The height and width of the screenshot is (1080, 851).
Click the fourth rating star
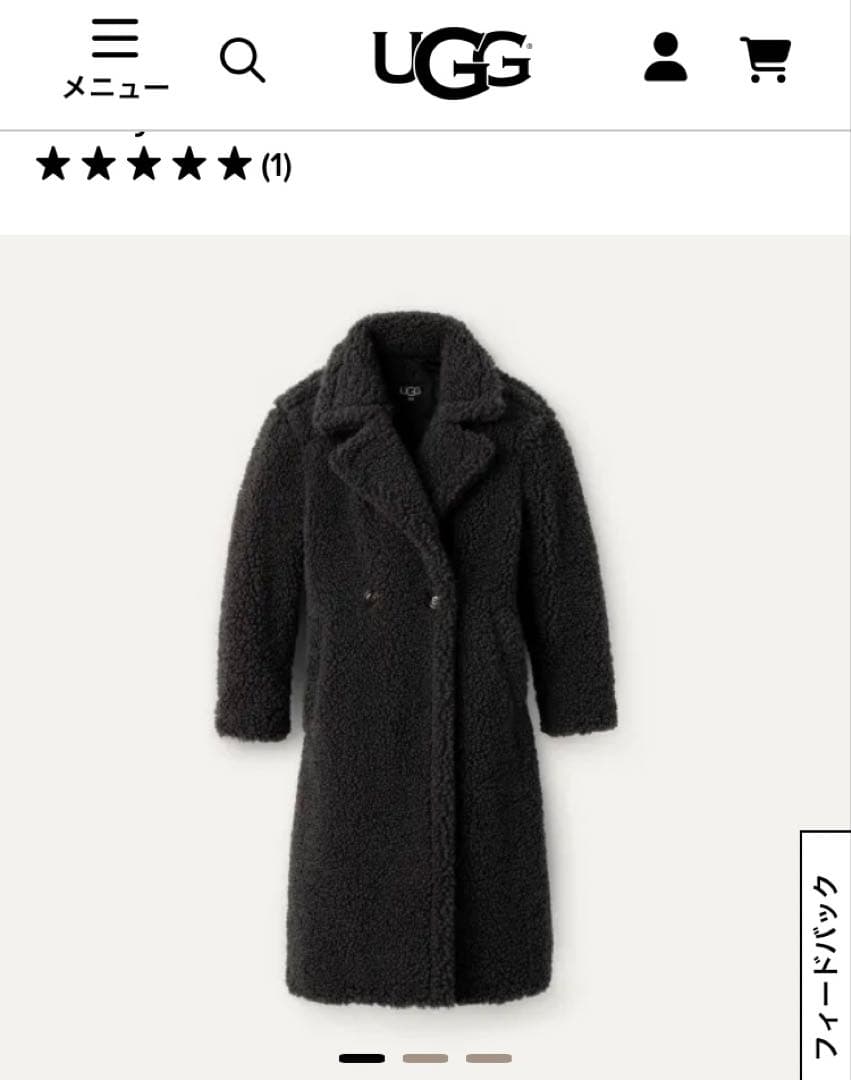pyautogui.click(x=190, y=163)
